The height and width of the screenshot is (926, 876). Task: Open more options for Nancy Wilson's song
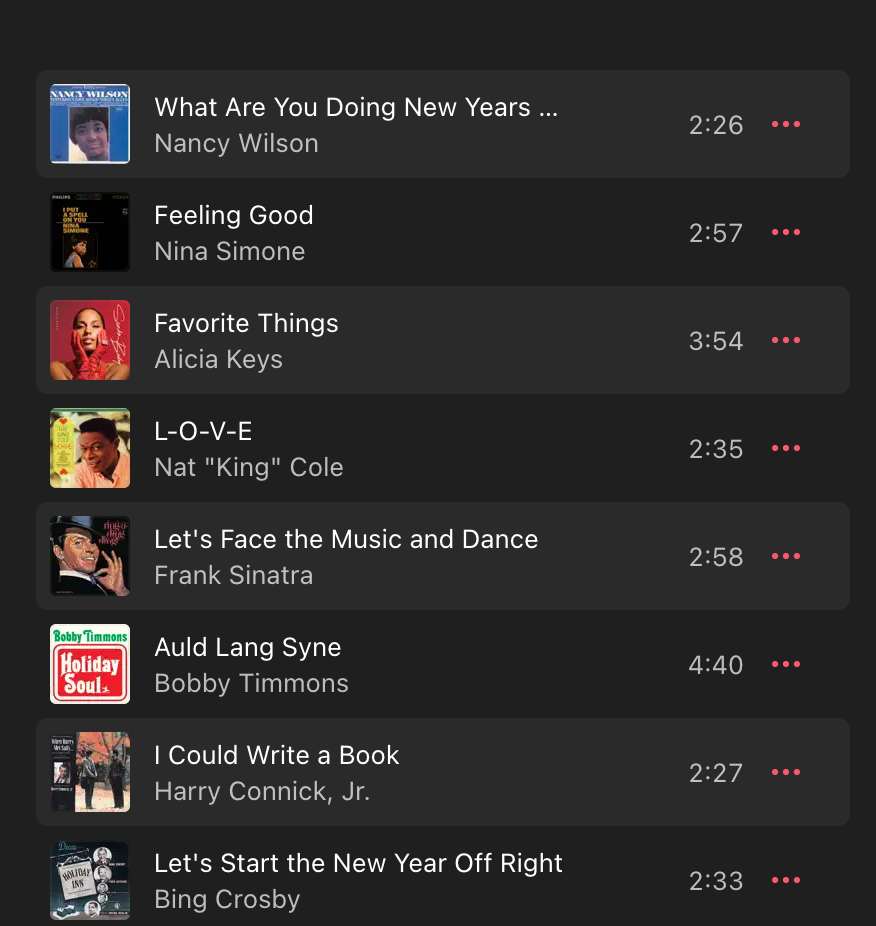click(x=786, y=125)
